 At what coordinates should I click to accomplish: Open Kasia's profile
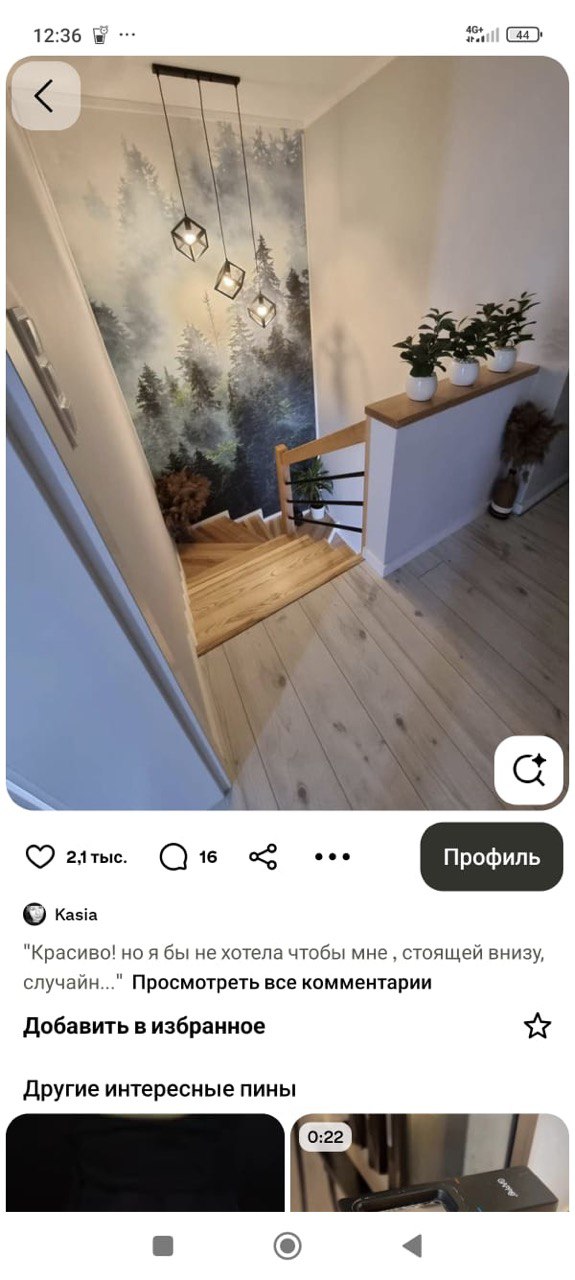[x=61, y=914]
